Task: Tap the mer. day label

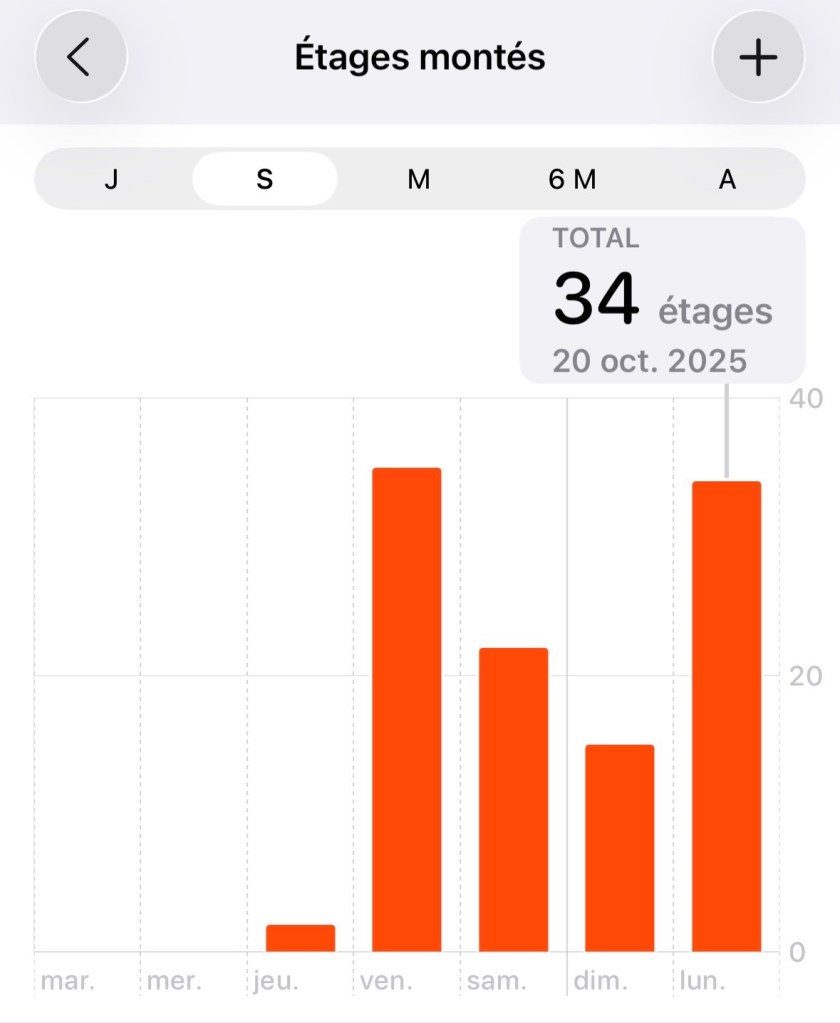Action: (176, 981)
